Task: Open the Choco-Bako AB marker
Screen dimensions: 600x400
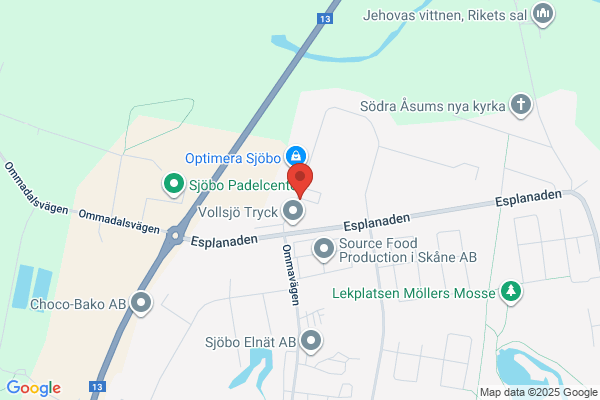Action: coord(141,304)
